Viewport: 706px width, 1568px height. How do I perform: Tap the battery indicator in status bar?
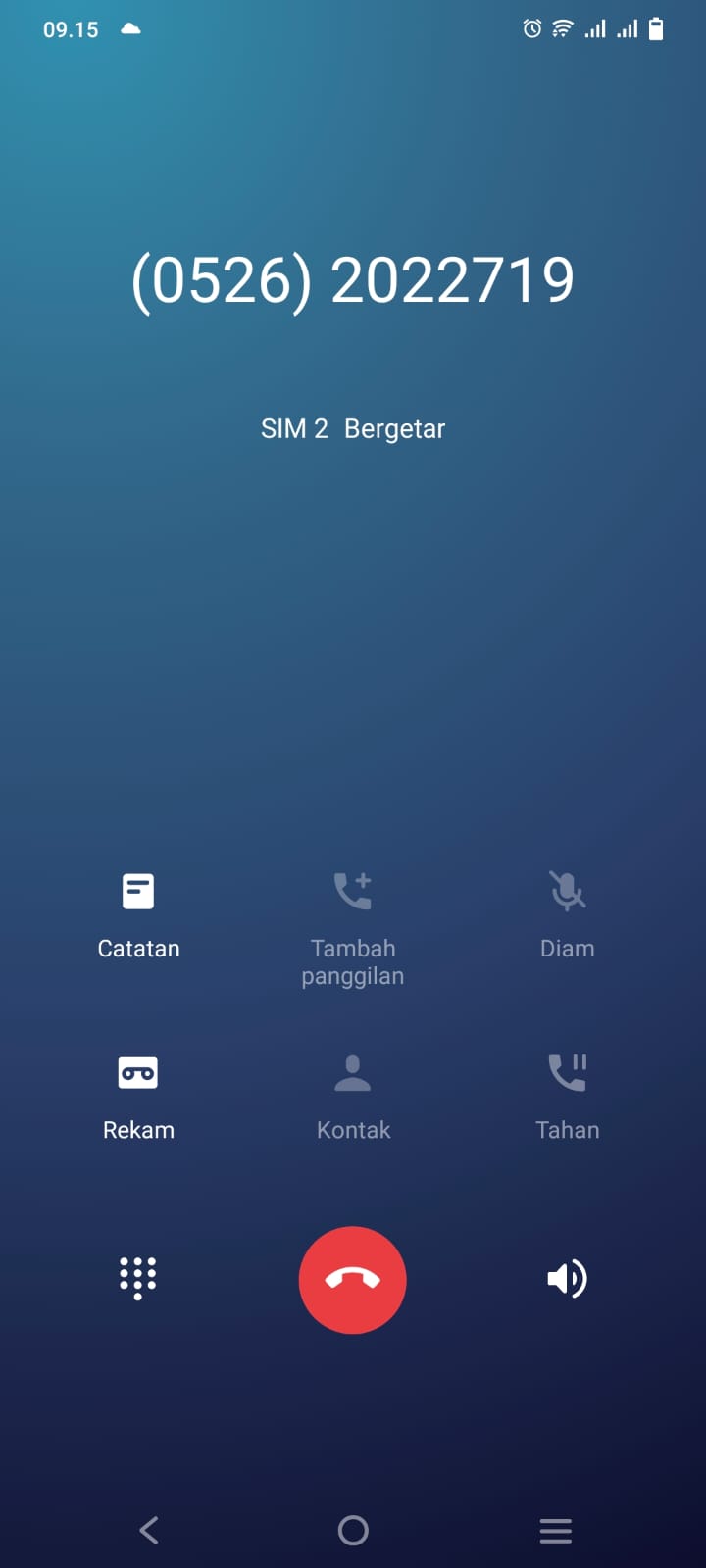tap(655, 29)
